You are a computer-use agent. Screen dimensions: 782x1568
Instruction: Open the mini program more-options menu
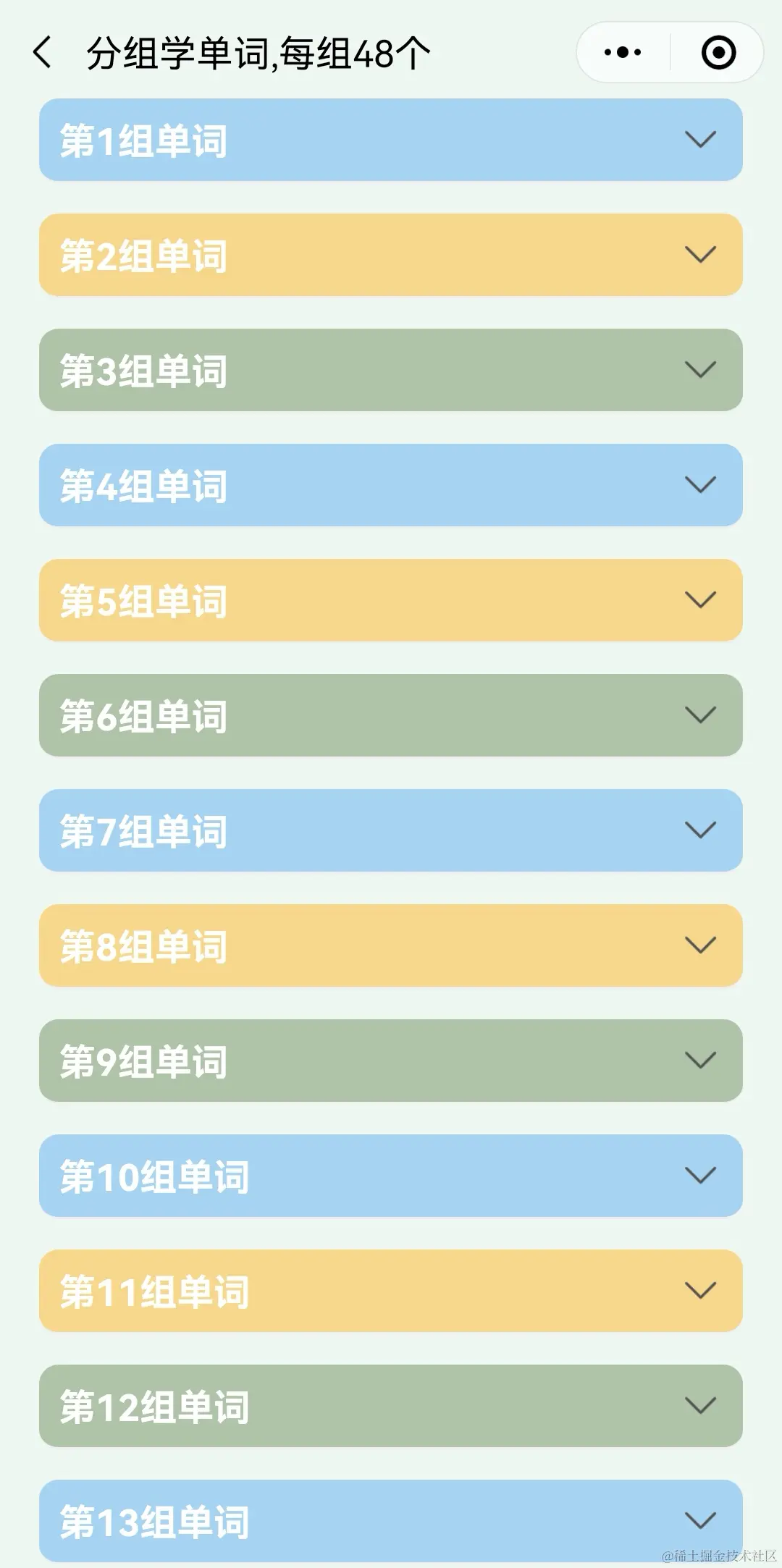coord(623,53)
